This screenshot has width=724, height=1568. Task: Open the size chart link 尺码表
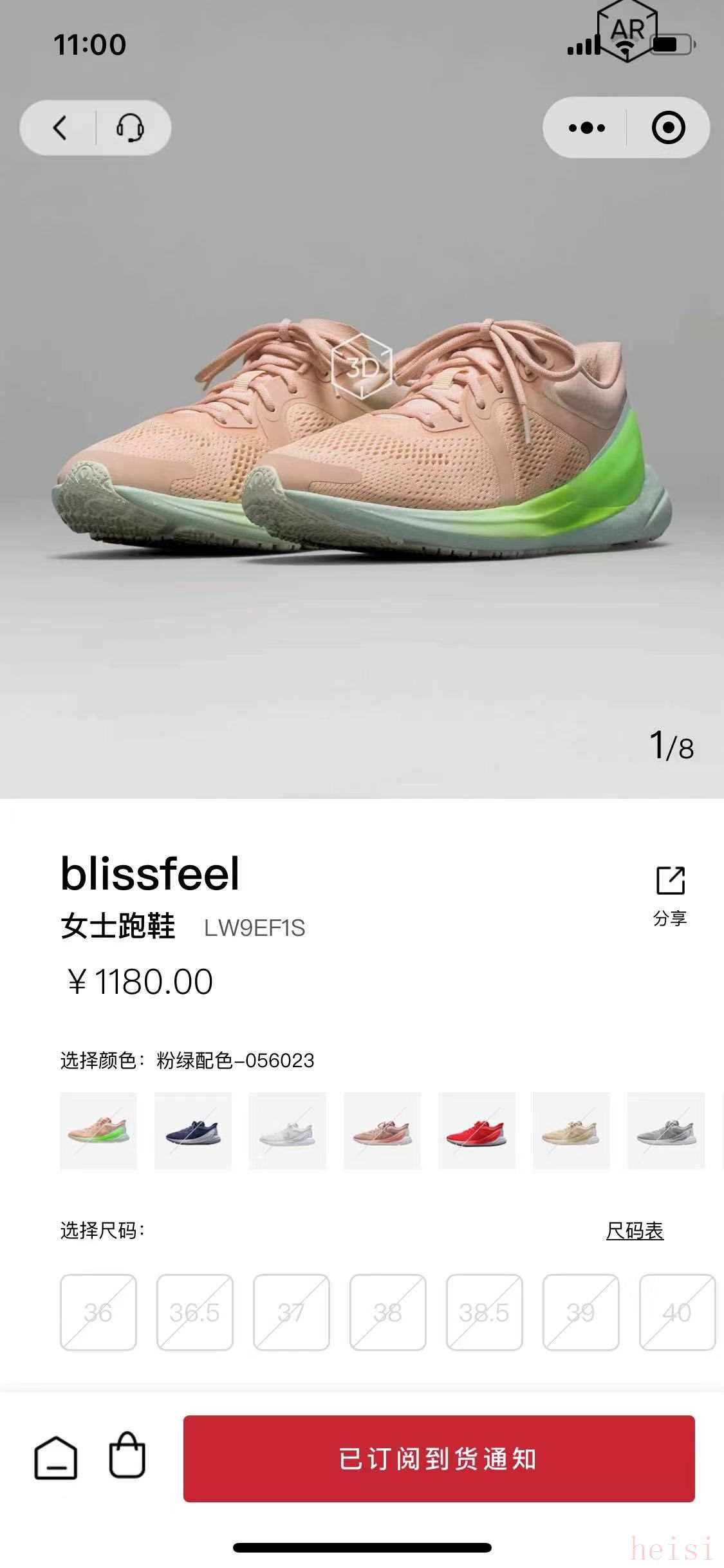(635, 1231)
